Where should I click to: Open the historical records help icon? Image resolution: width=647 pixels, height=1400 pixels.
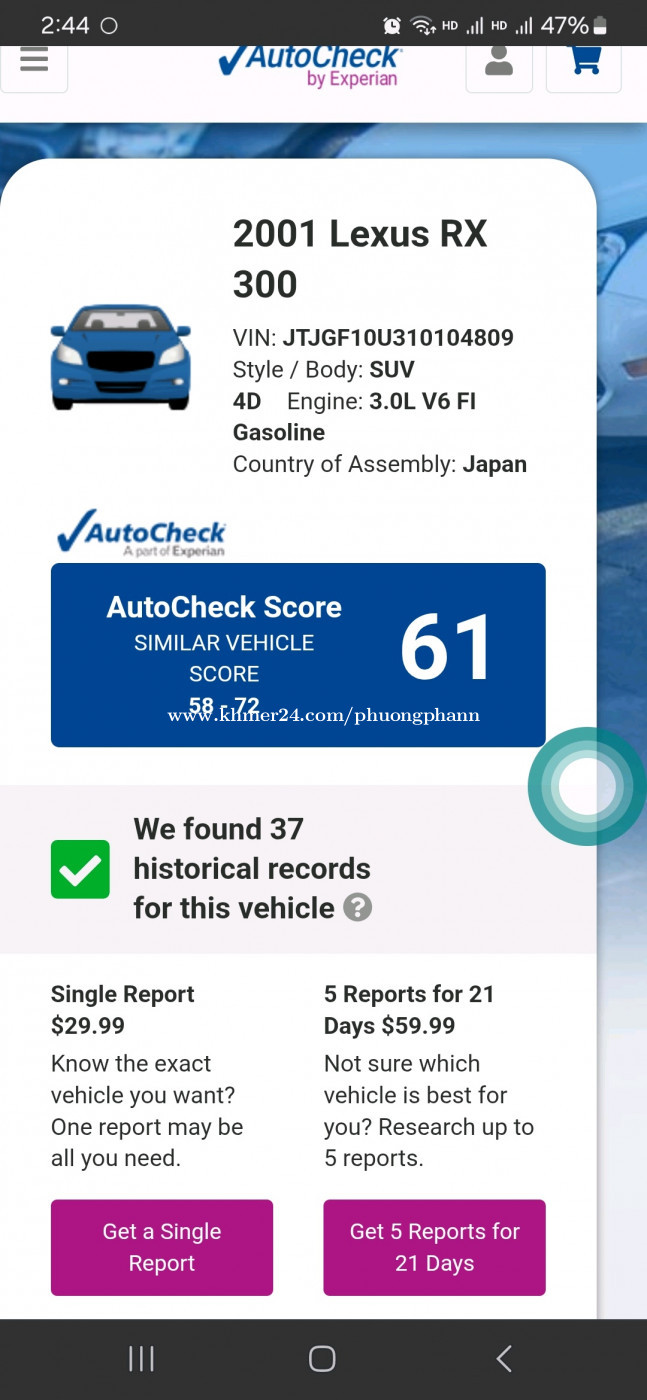(x=357, y=907)
